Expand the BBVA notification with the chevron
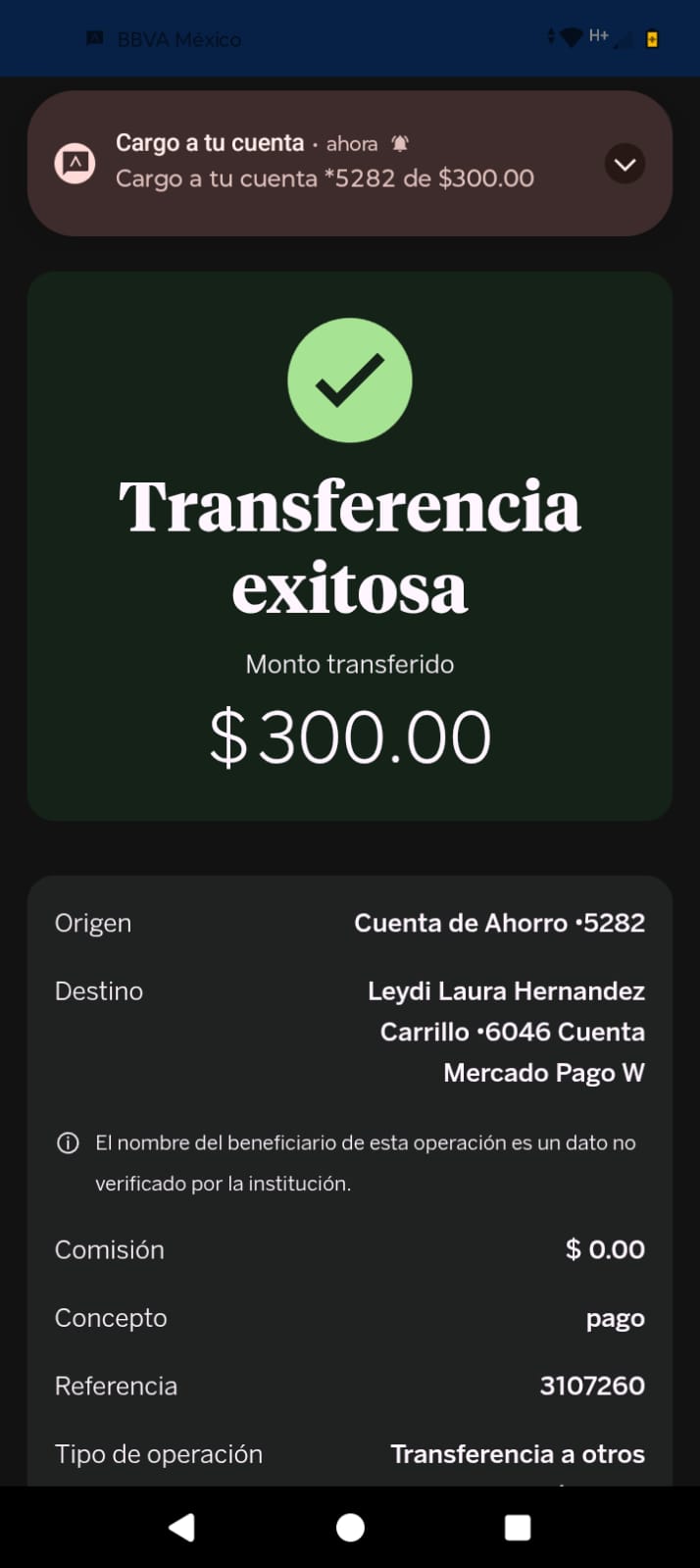 coord(625,164)
